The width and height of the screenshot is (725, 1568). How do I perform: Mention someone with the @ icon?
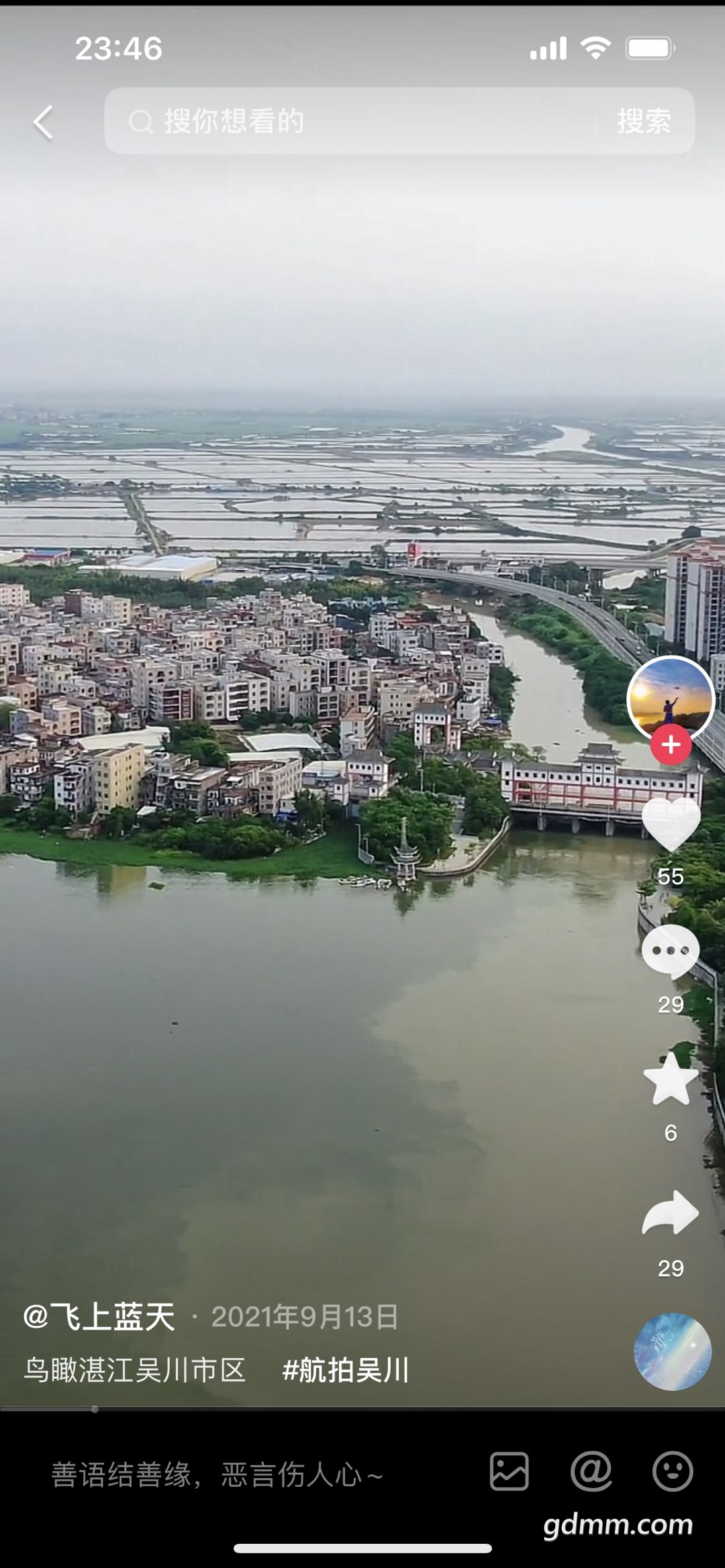[591, 1471]
